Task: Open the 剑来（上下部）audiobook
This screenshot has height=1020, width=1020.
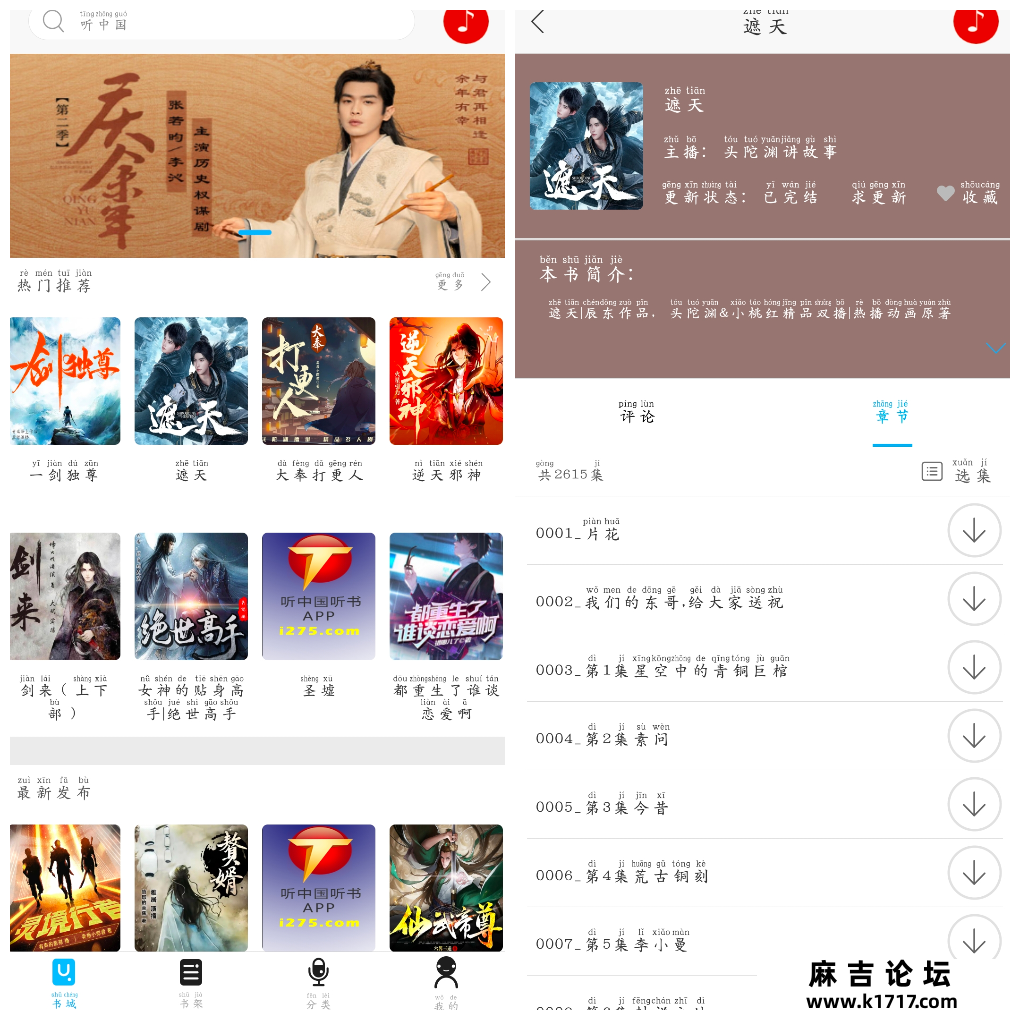Action: (x=65, y=596)
